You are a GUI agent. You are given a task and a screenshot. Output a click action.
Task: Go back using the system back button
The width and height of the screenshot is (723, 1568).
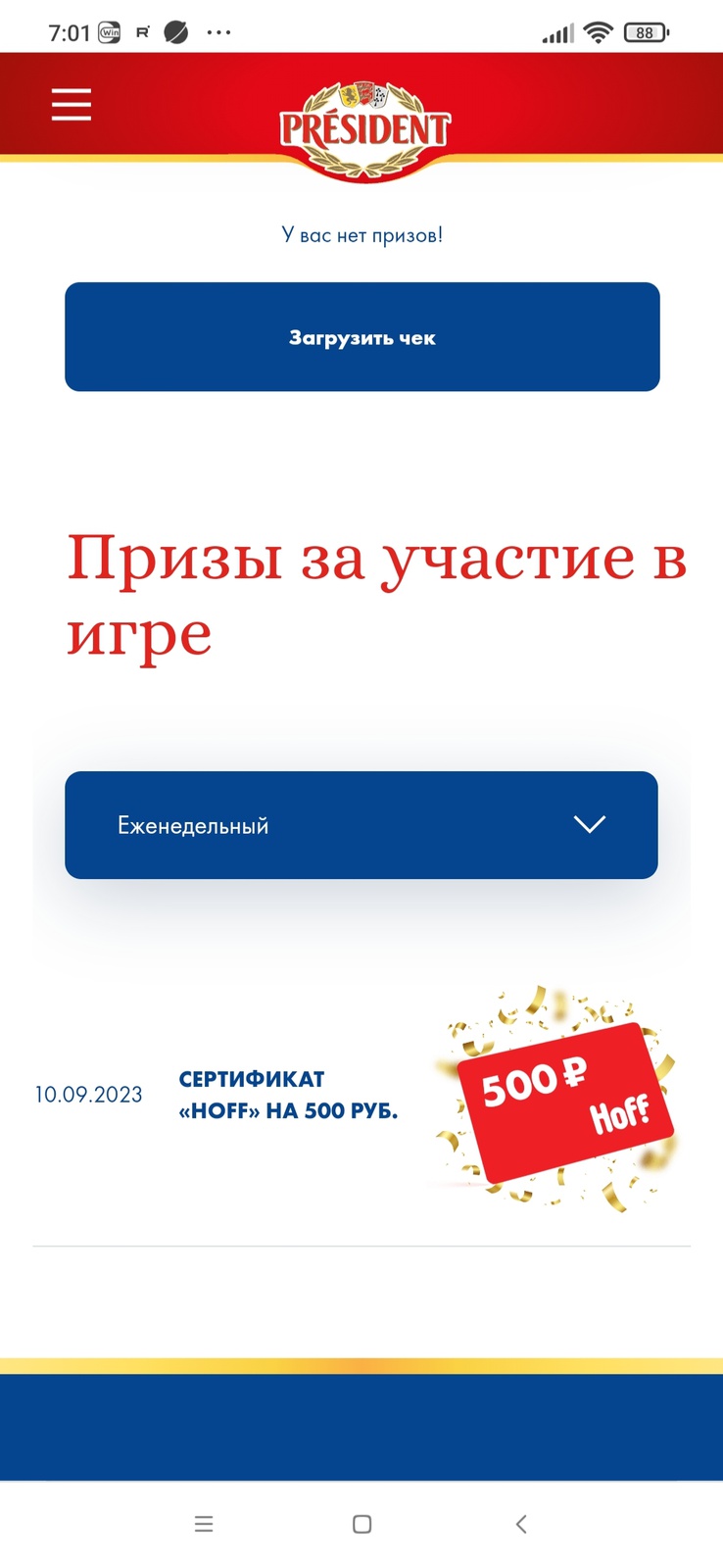click(x=521, y=1524)
